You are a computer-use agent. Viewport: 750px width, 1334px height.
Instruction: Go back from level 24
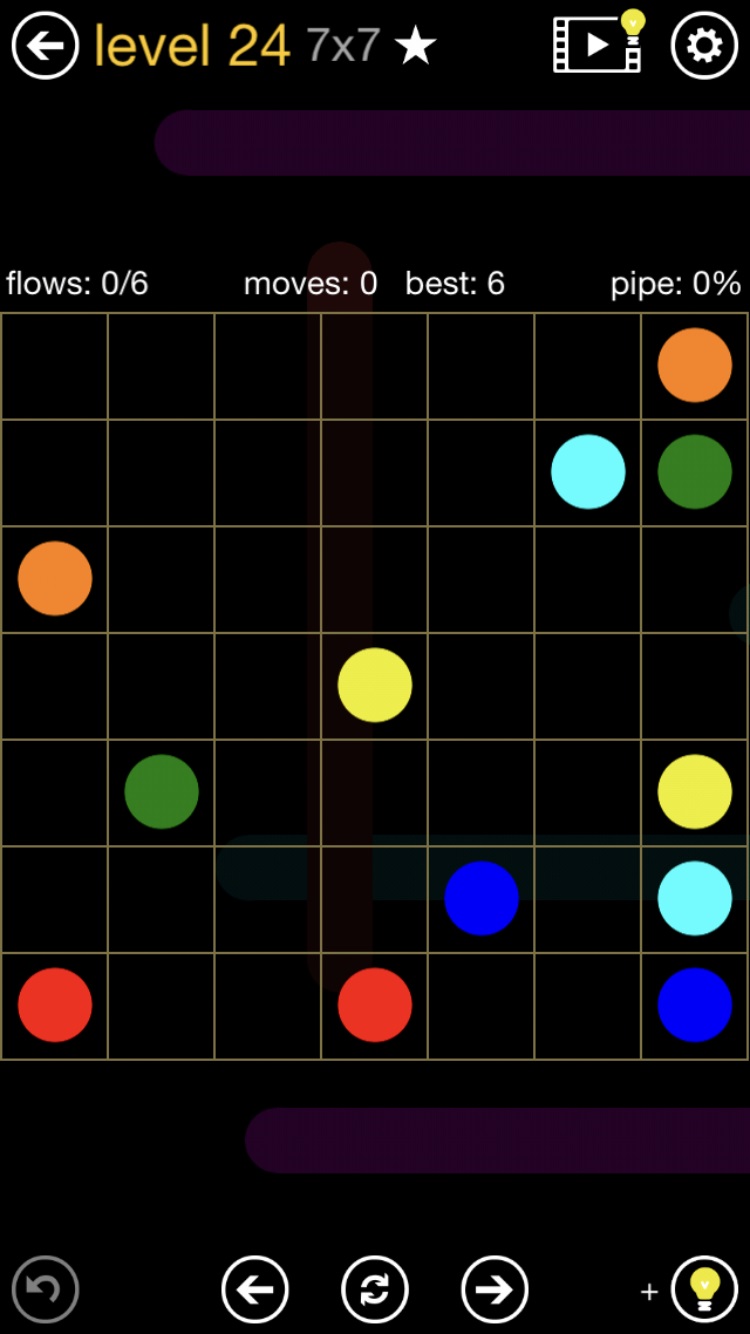pos(45,46)
